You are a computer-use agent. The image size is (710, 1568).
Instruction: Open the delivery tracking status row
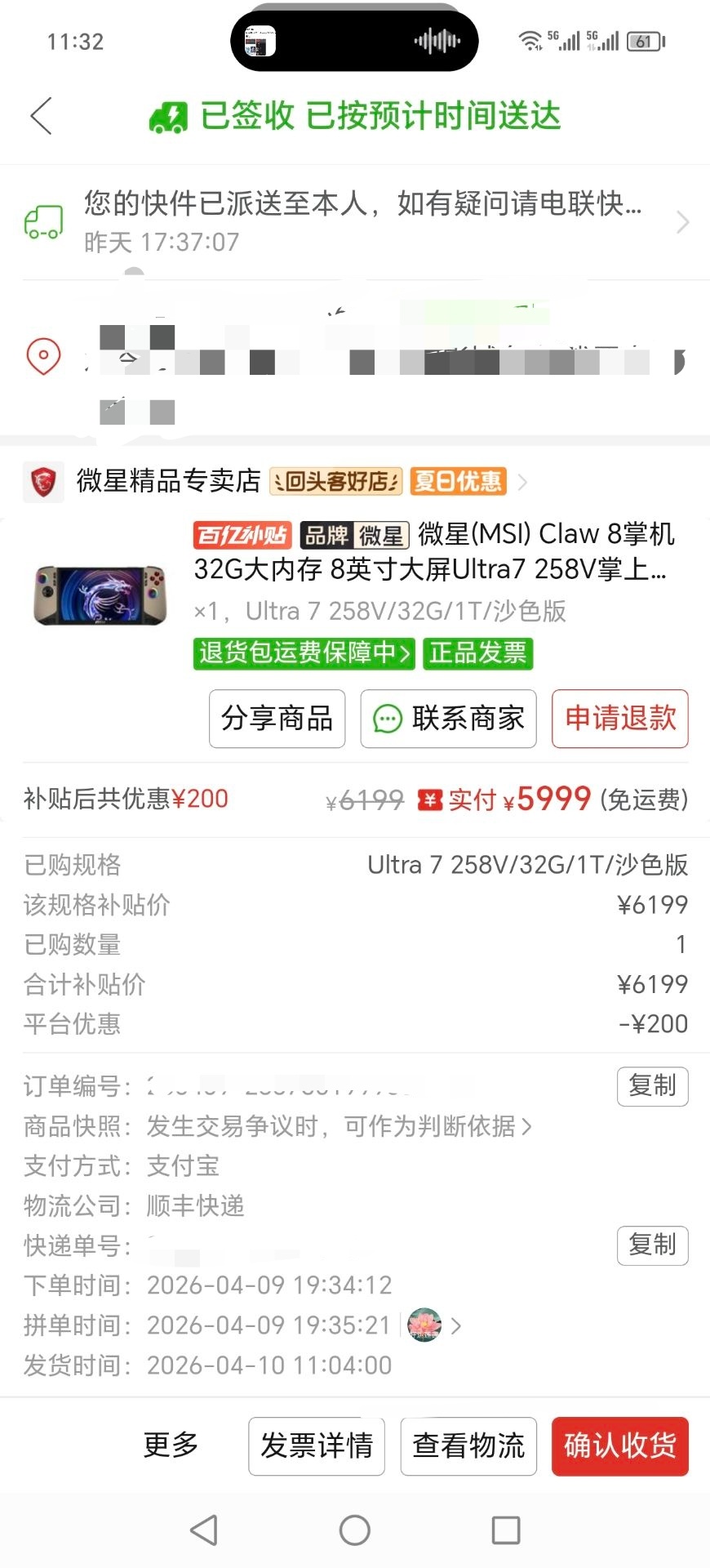[355, 221]
